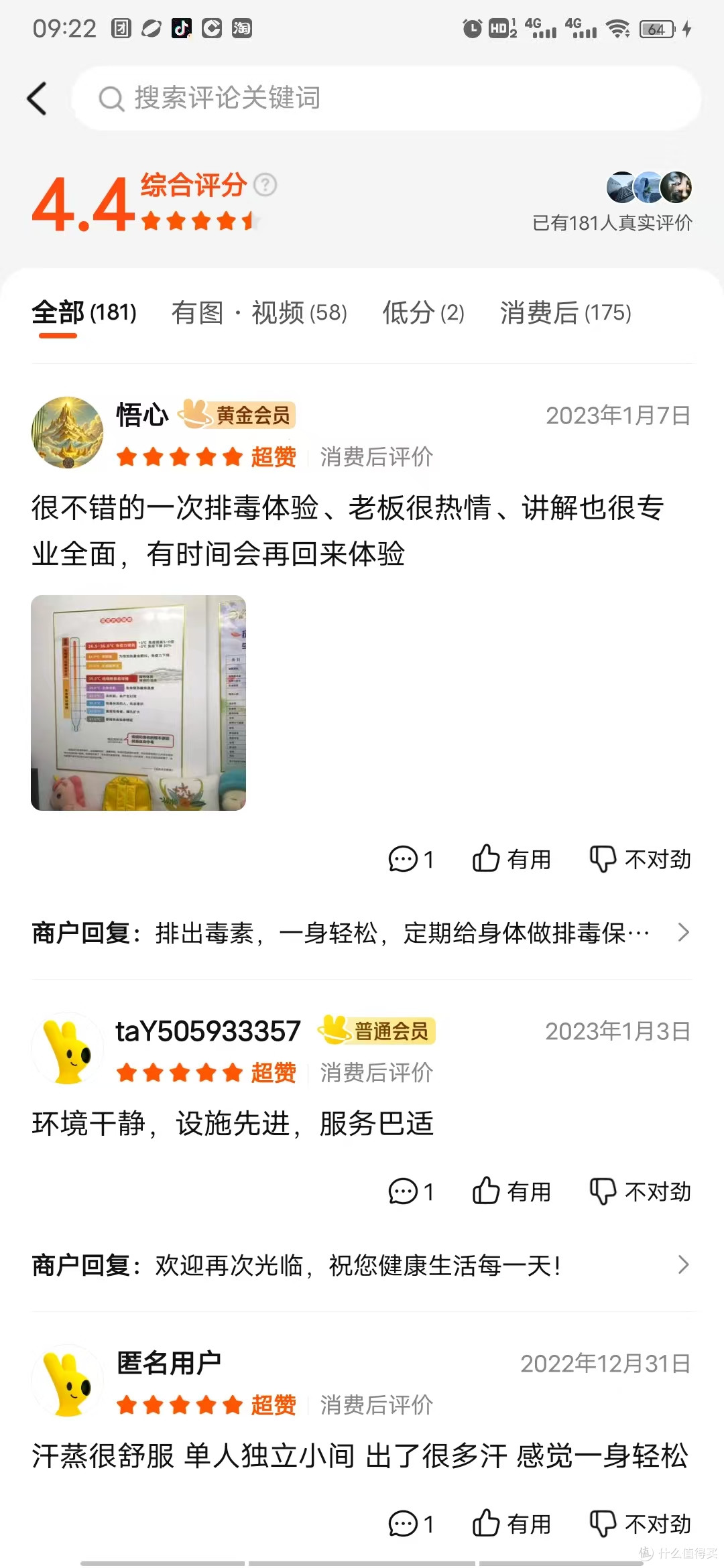Switch to the 消费后 (175) tab

[565, 312]
